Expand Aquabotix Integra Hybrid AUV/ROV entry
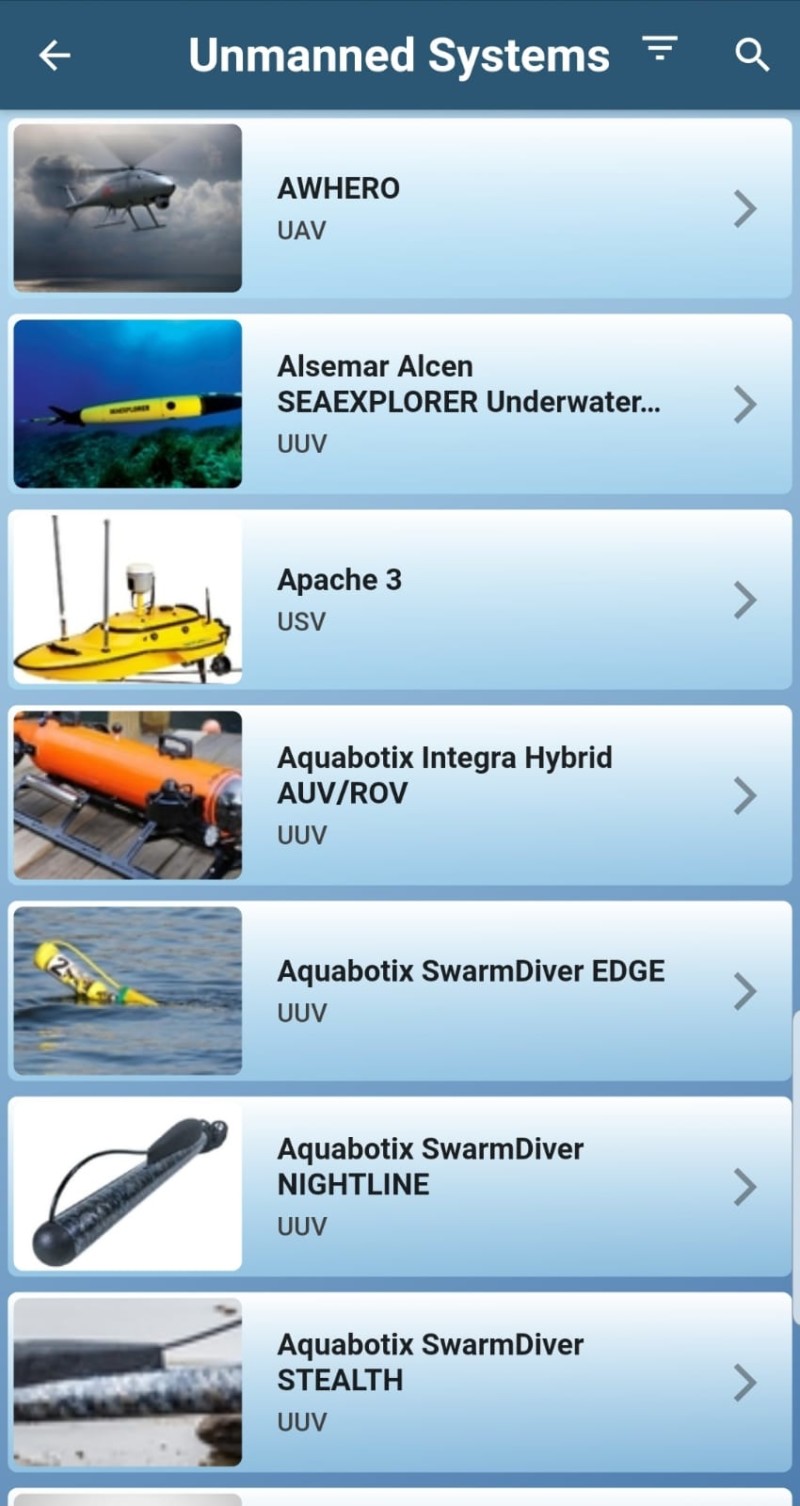Viewport: 800px width, 1506px height. click(x=744, y=795)
